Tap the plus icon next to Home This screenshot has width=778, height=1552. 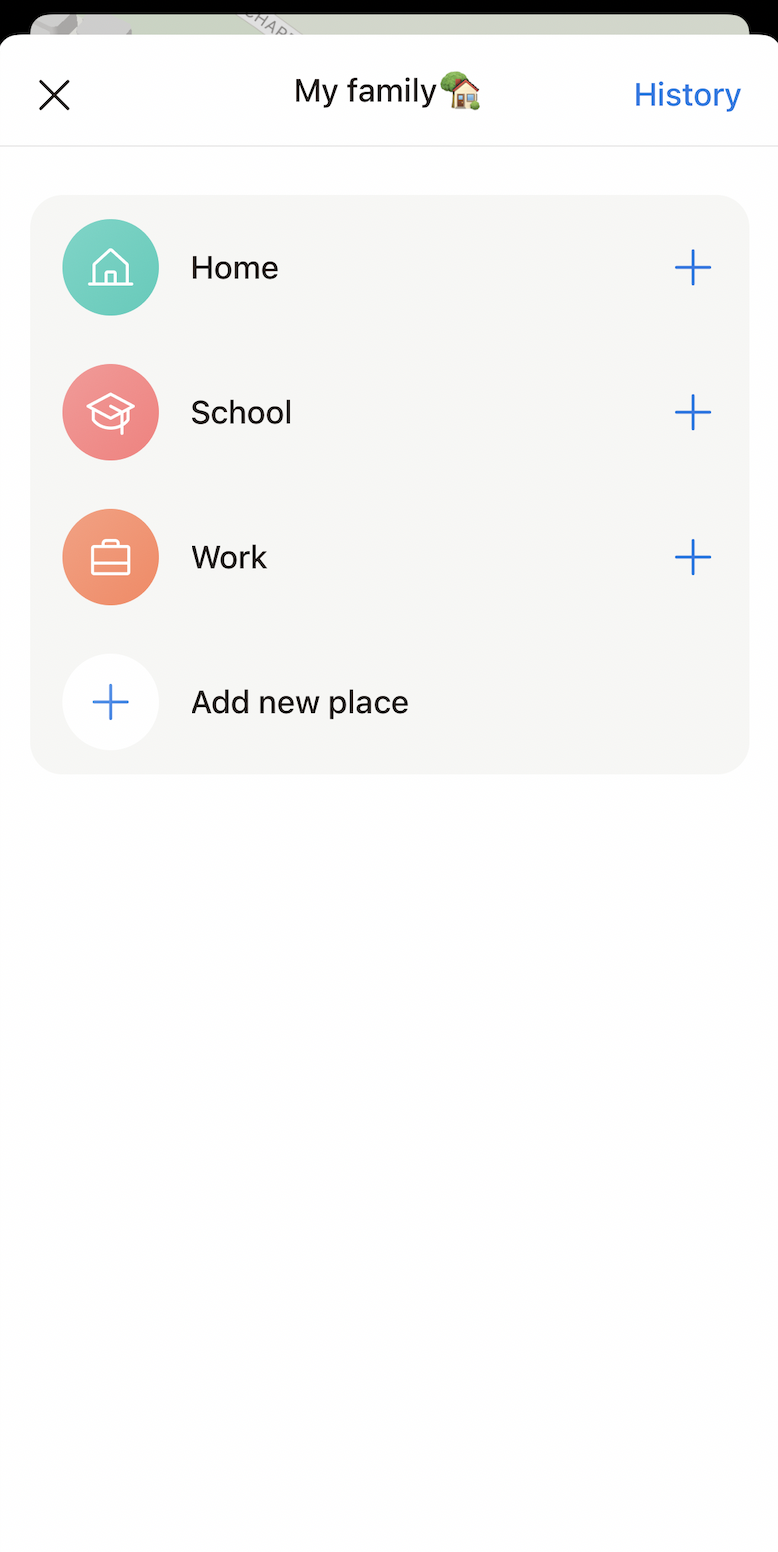[692, 268]
